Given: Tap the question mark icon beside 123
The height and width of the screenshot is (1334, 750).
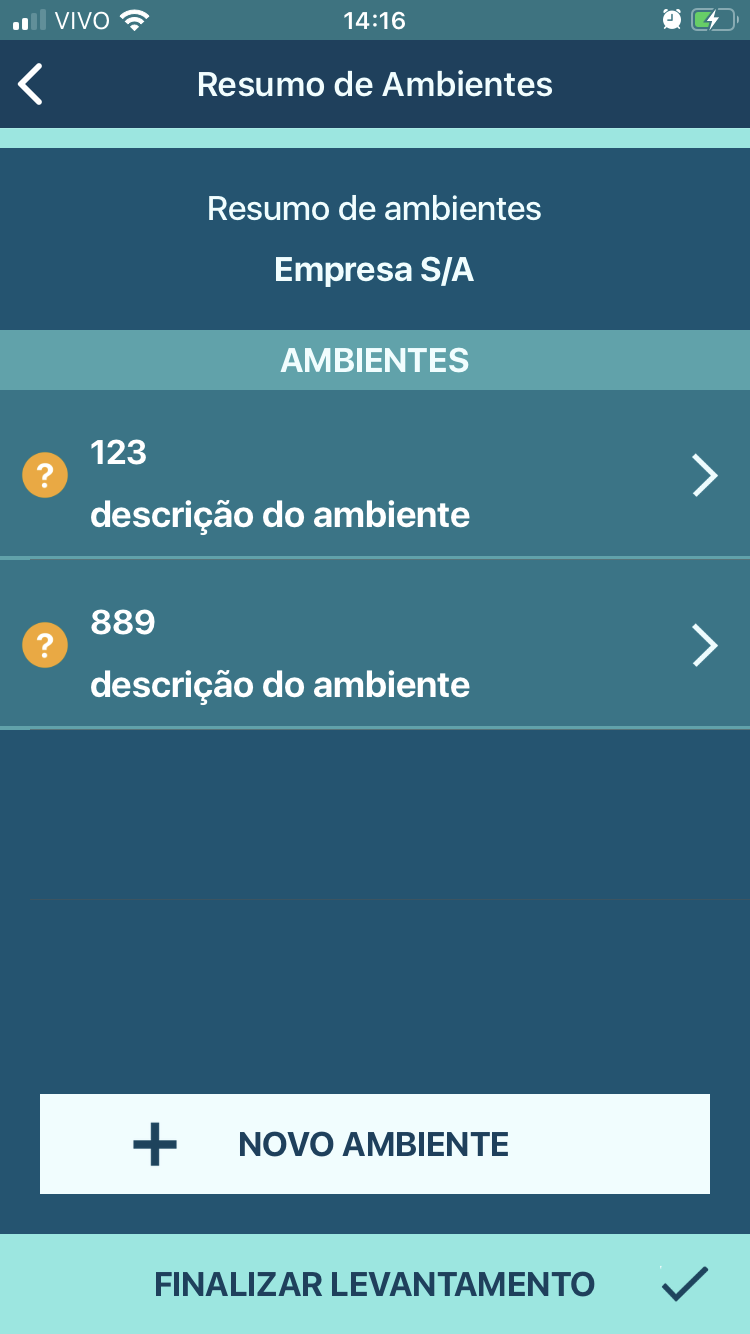Looking at the screenshot, I should [45, 475].
